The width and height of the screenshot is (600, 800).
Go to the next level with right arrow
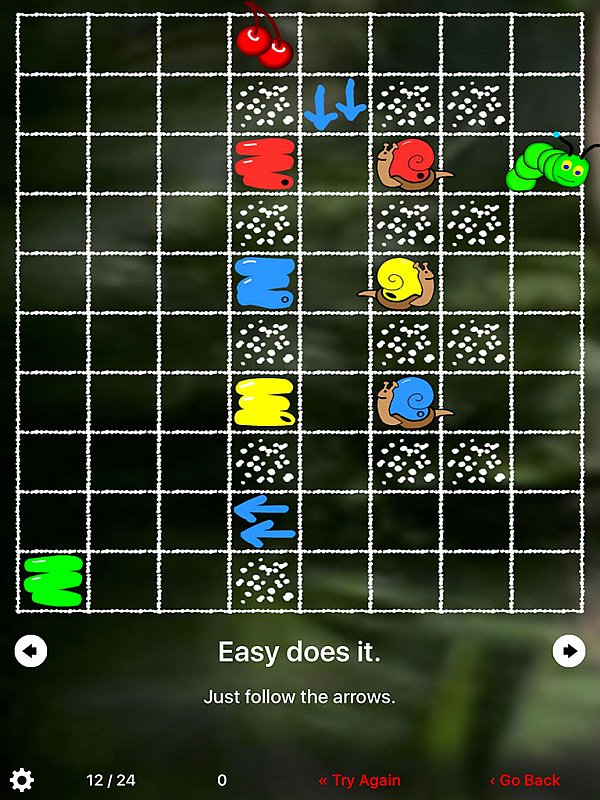pos(569,652)
